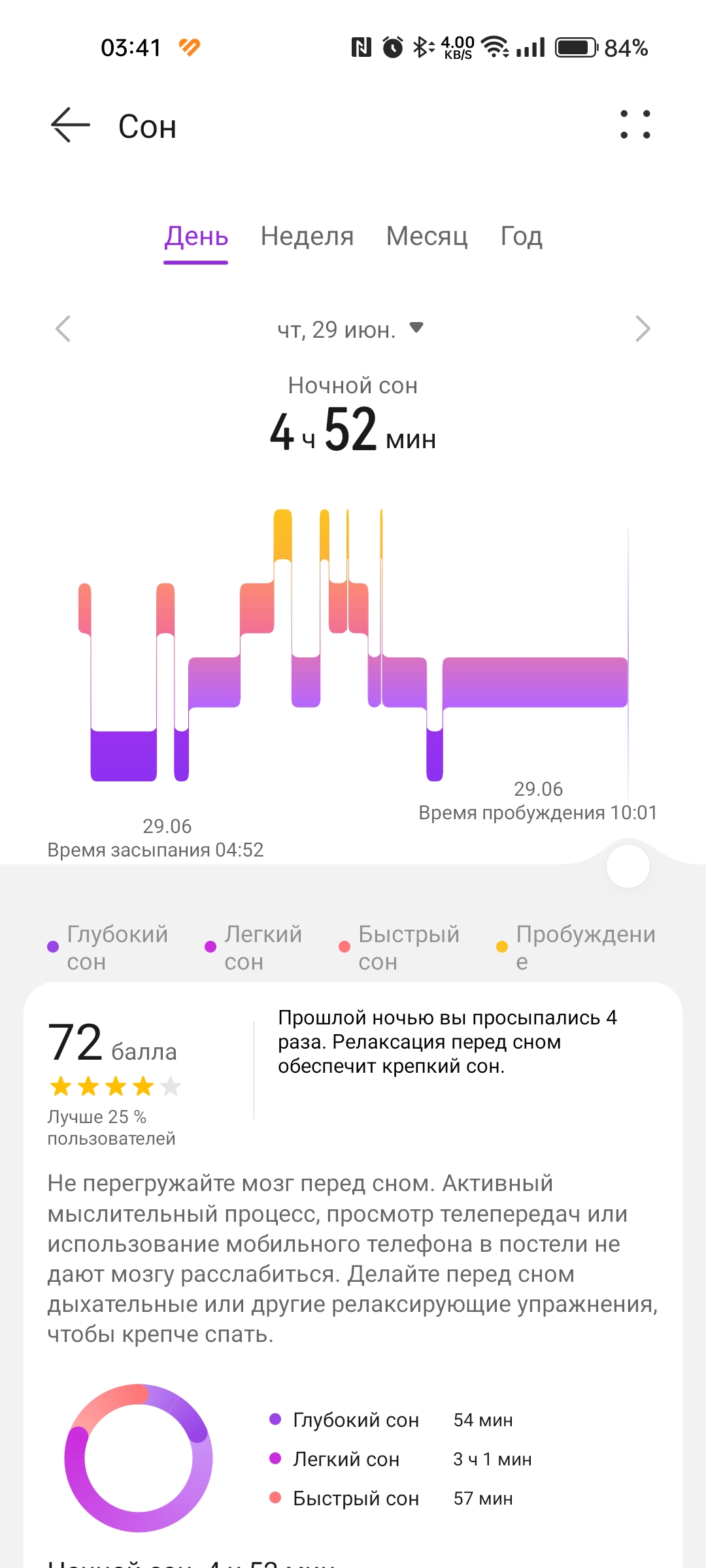Tap the sleep chart slider handle
The height and width of the screenshot is (1568, 706).
(628, 866)
